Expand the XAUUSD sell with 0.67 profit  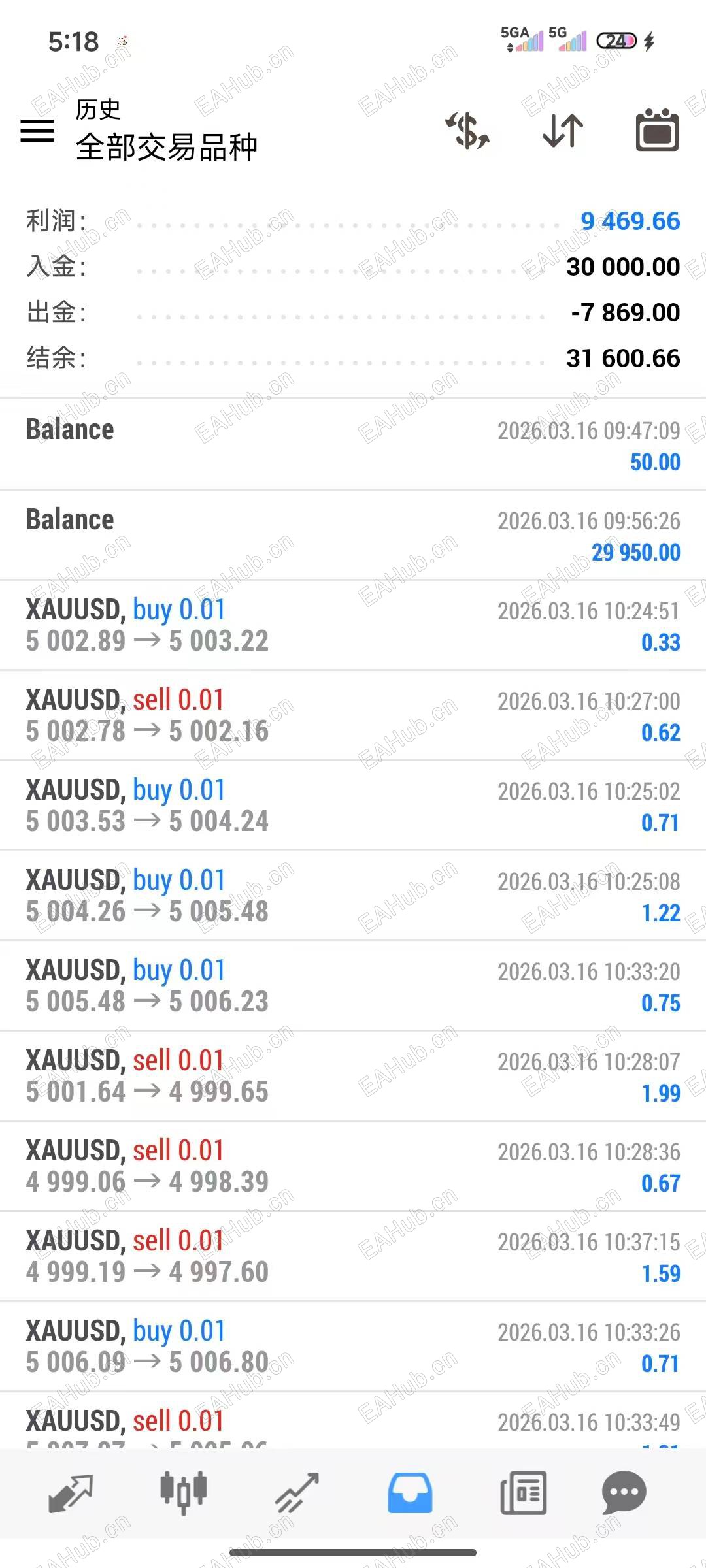click(353, 1166)
